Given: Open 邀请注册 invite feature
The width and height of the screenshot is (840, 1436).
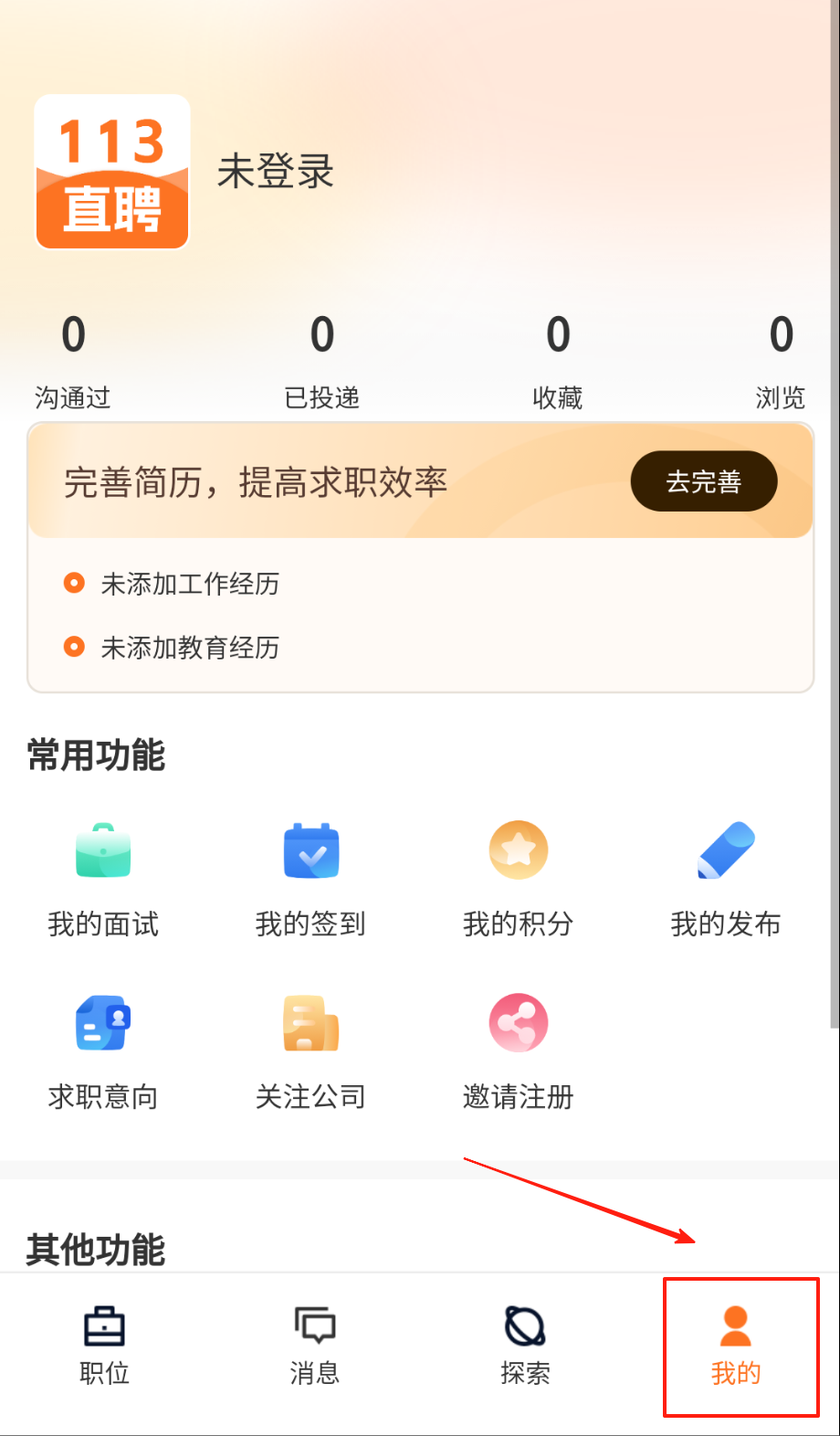Looking at the screenshot, I should coord(518,1052).
